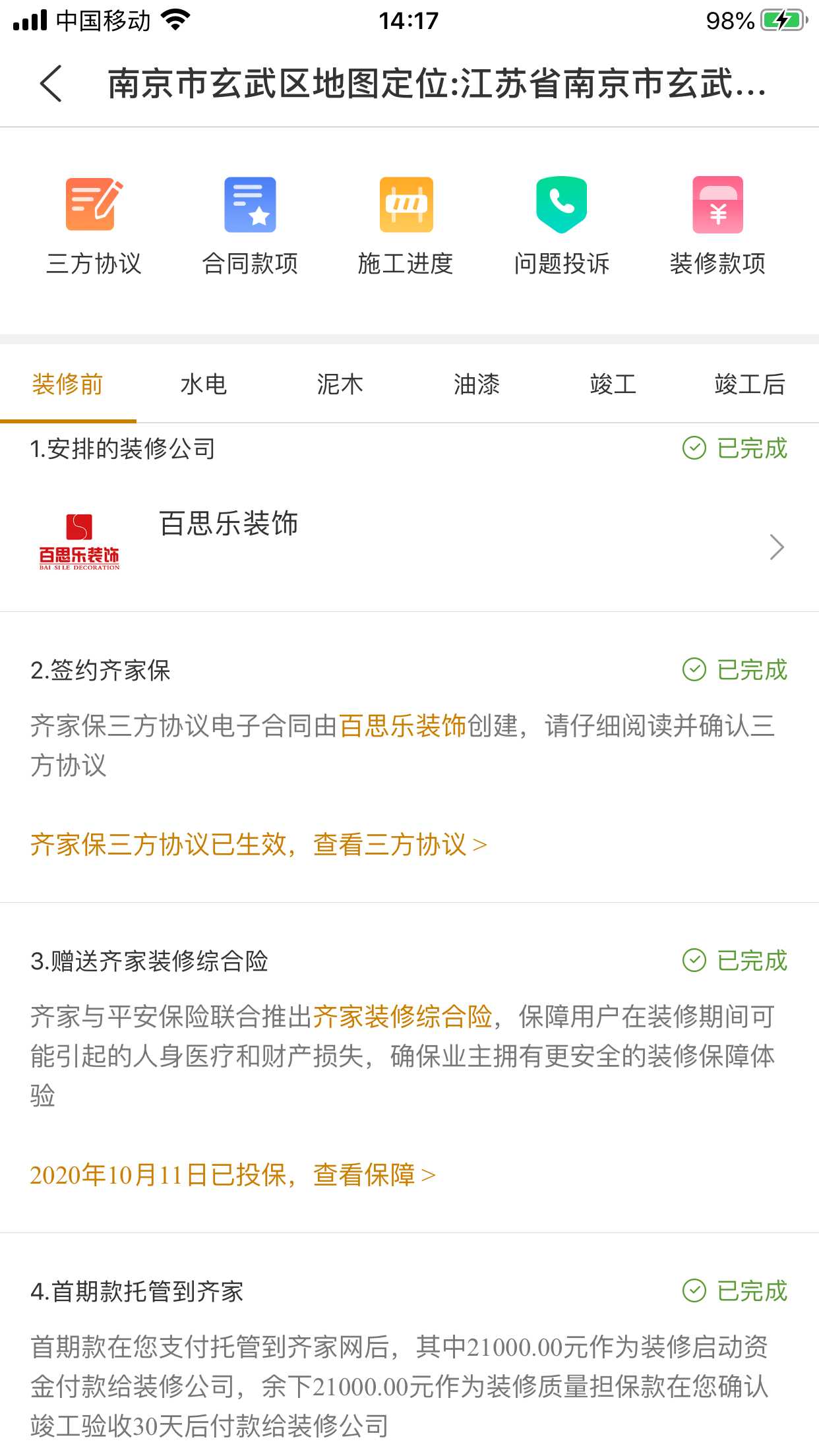This screenshot has width=819, height=1456.
Task: Go back using the top-left arrow
Action: coord(51,84)
